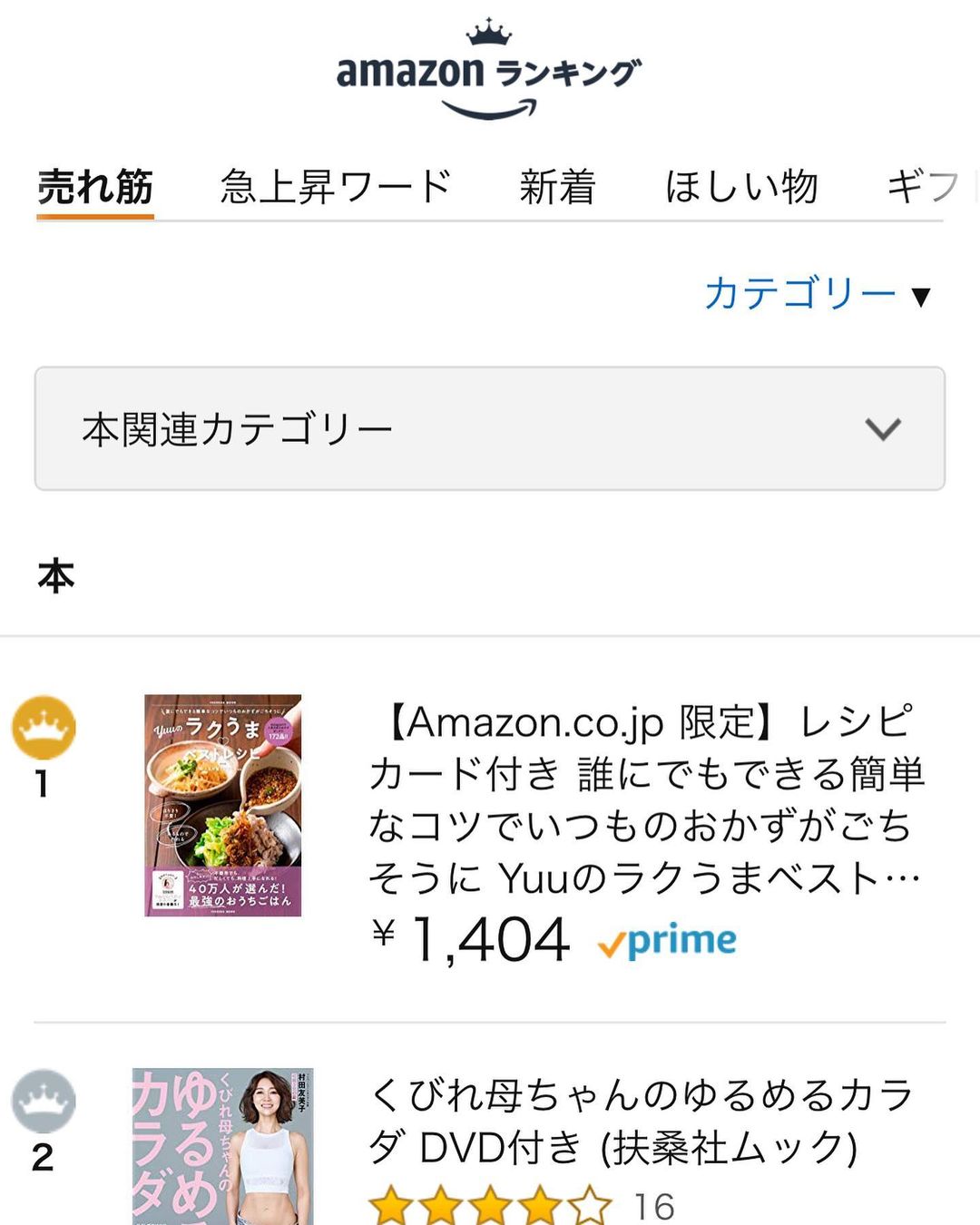Expand the カテゴリー menu
The image size is (980, 1225).
pyautogui.click(x=817, y=294)
